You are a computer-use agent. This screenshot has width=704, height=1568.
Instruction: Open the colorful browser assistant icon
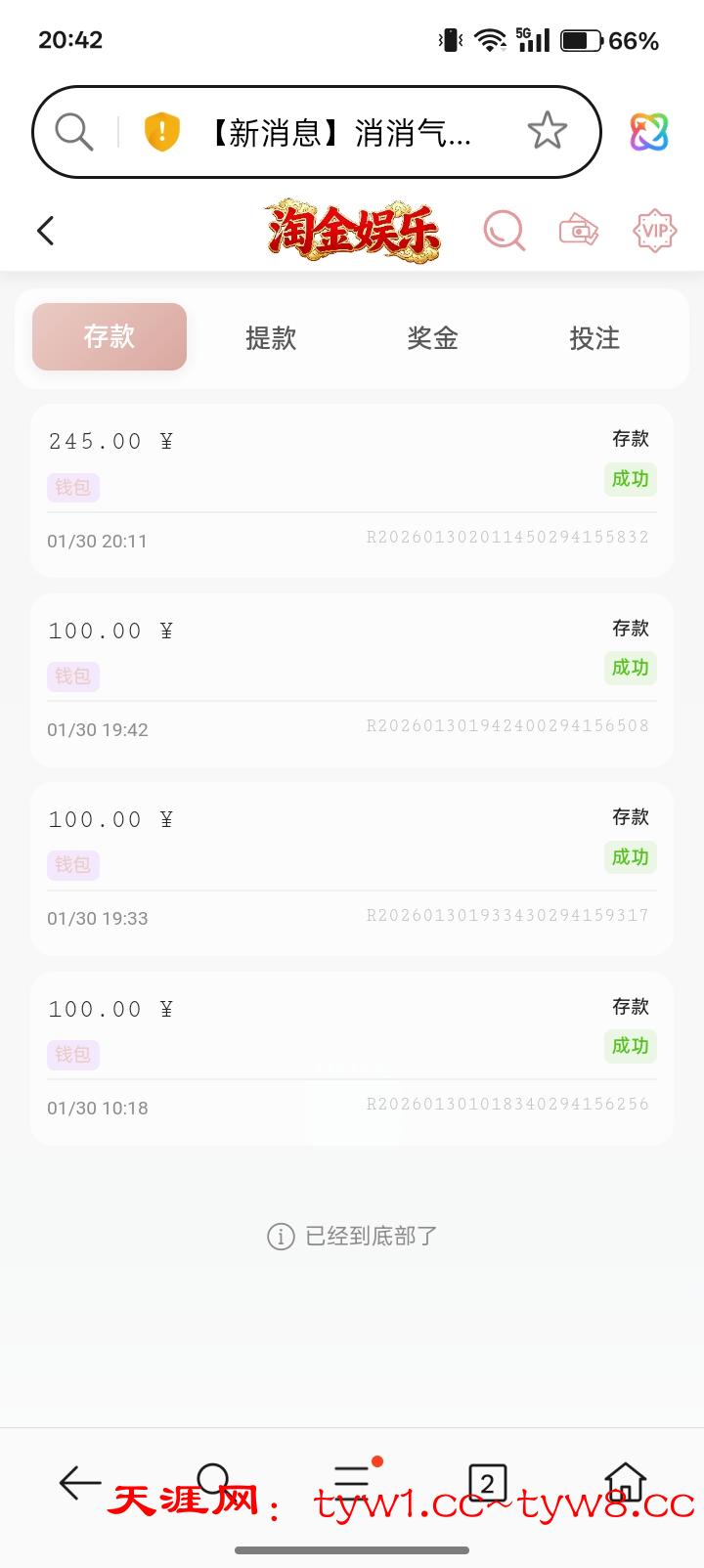pos(648,132)
